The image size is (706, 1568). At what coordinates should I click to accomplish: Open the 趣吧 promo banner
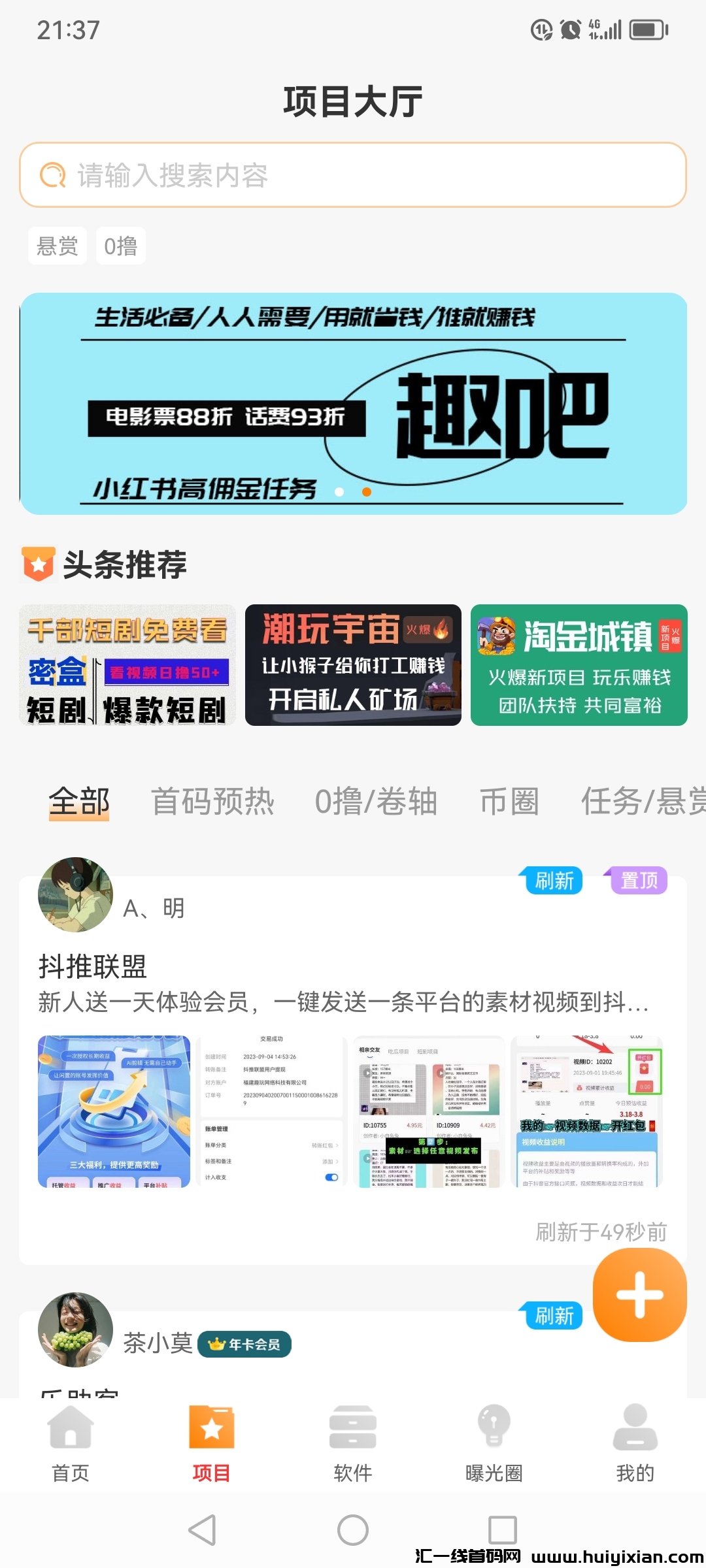coord(353,404)
